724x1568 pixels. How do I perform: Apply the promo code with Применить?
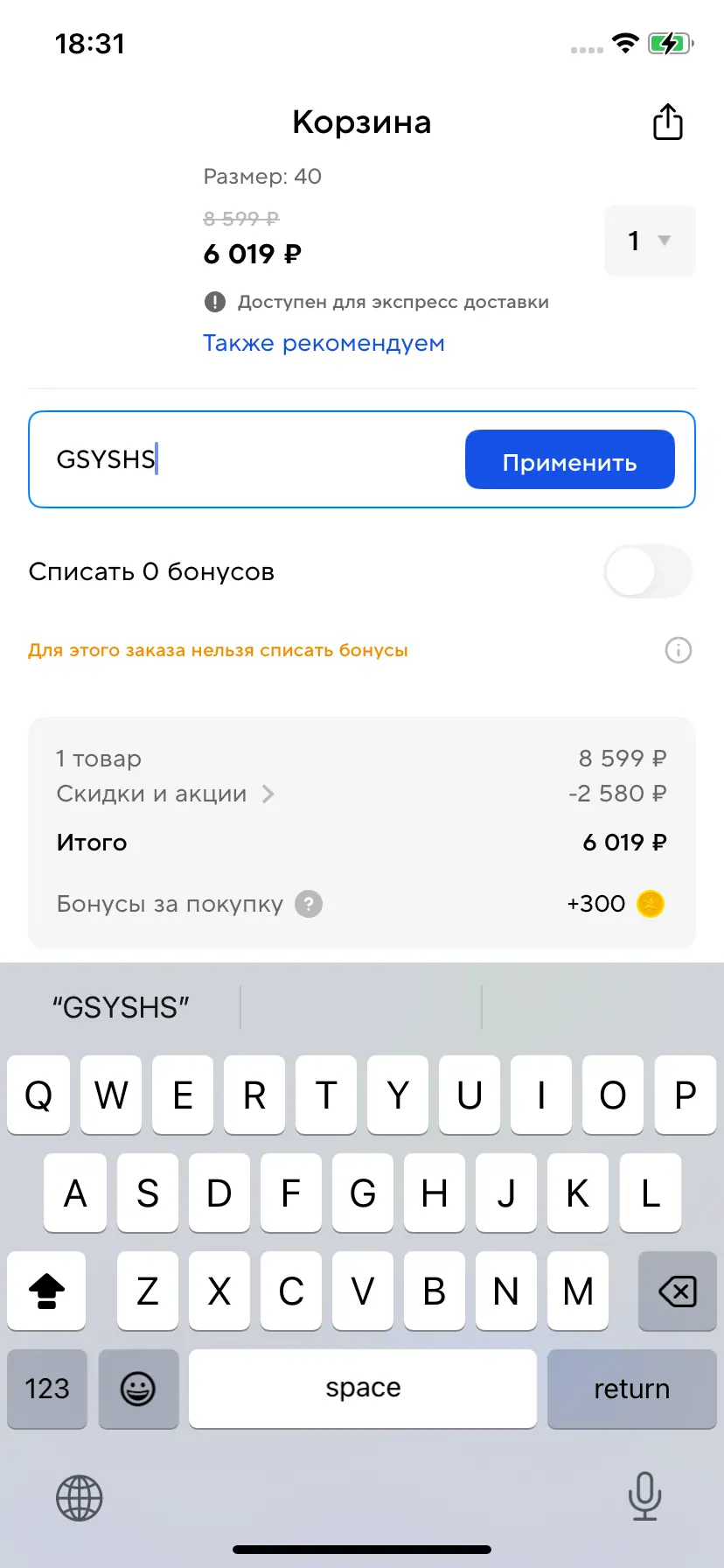[x=569, y=459]
